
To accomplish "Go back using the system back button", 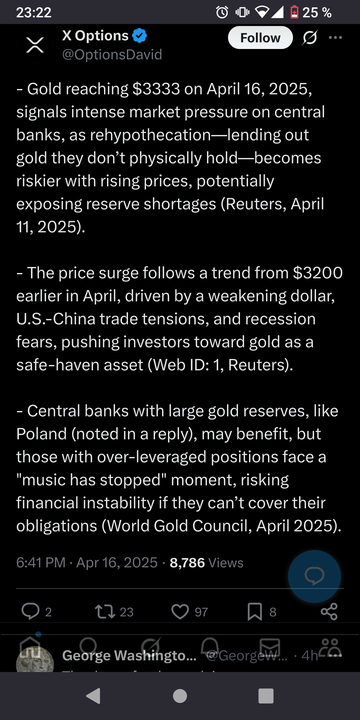I will 93,696.
